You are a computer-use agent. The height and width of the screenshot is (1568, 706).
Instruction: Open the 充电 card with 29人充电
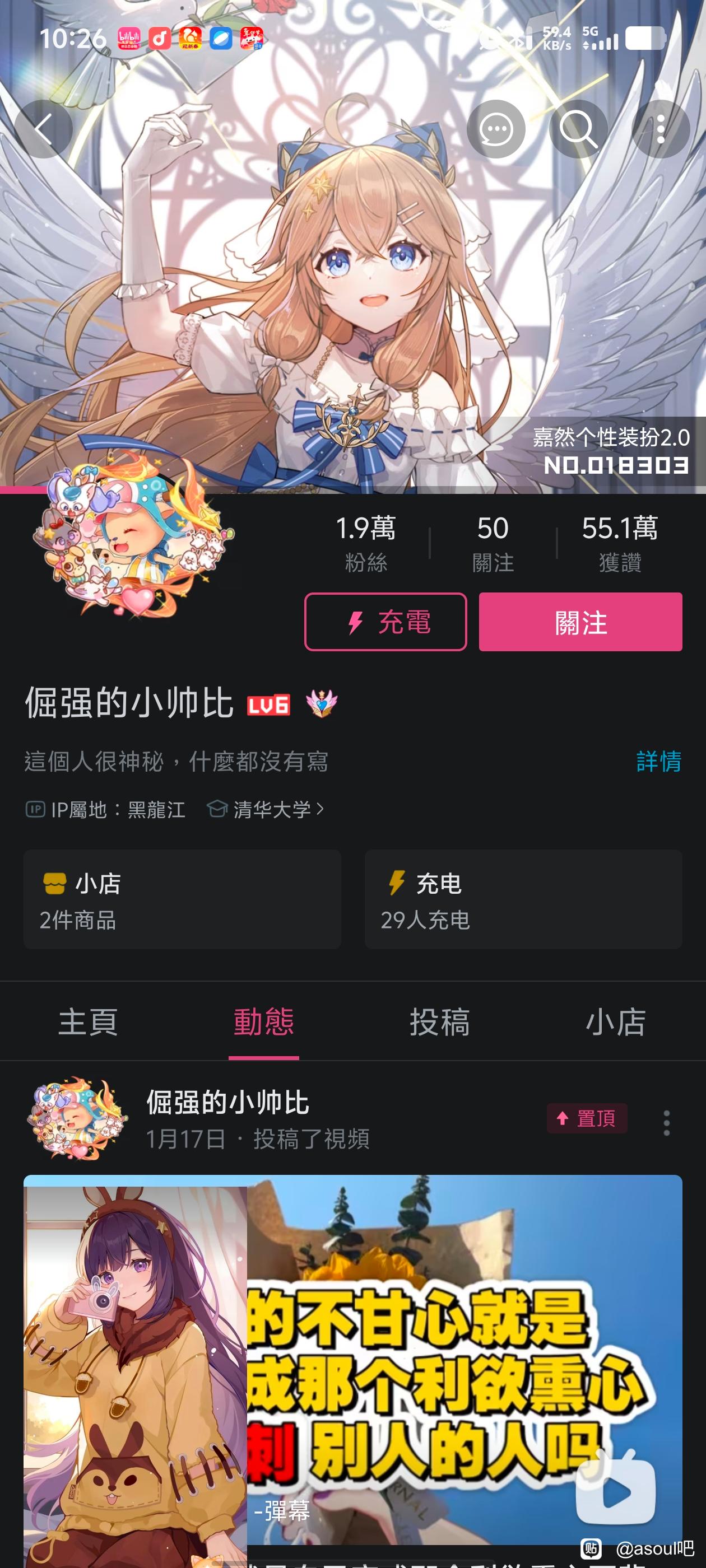pos(523,900)
